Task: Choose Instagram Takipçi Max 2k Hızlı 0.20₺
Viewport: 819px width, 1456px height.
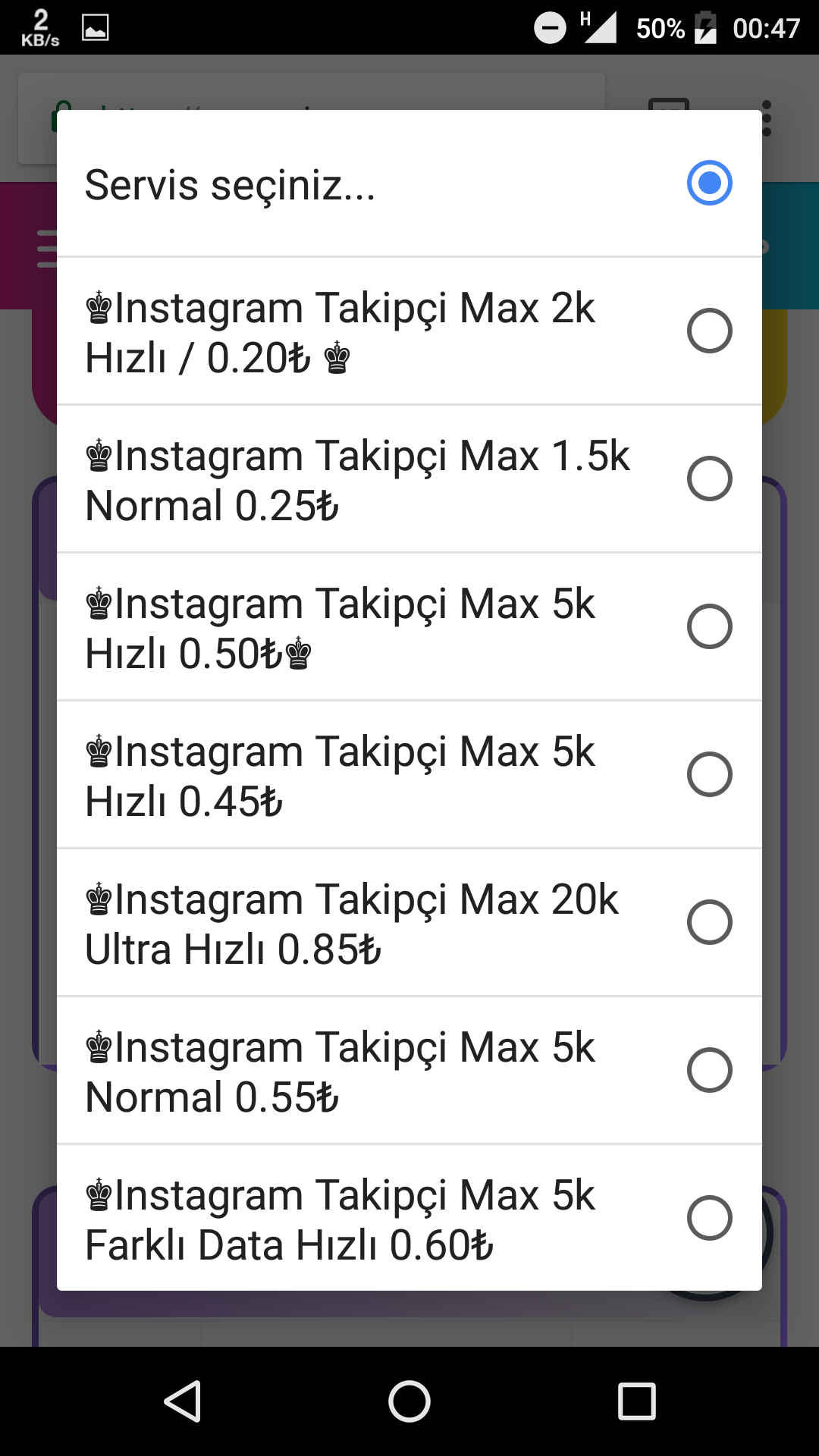Action: 409,331
